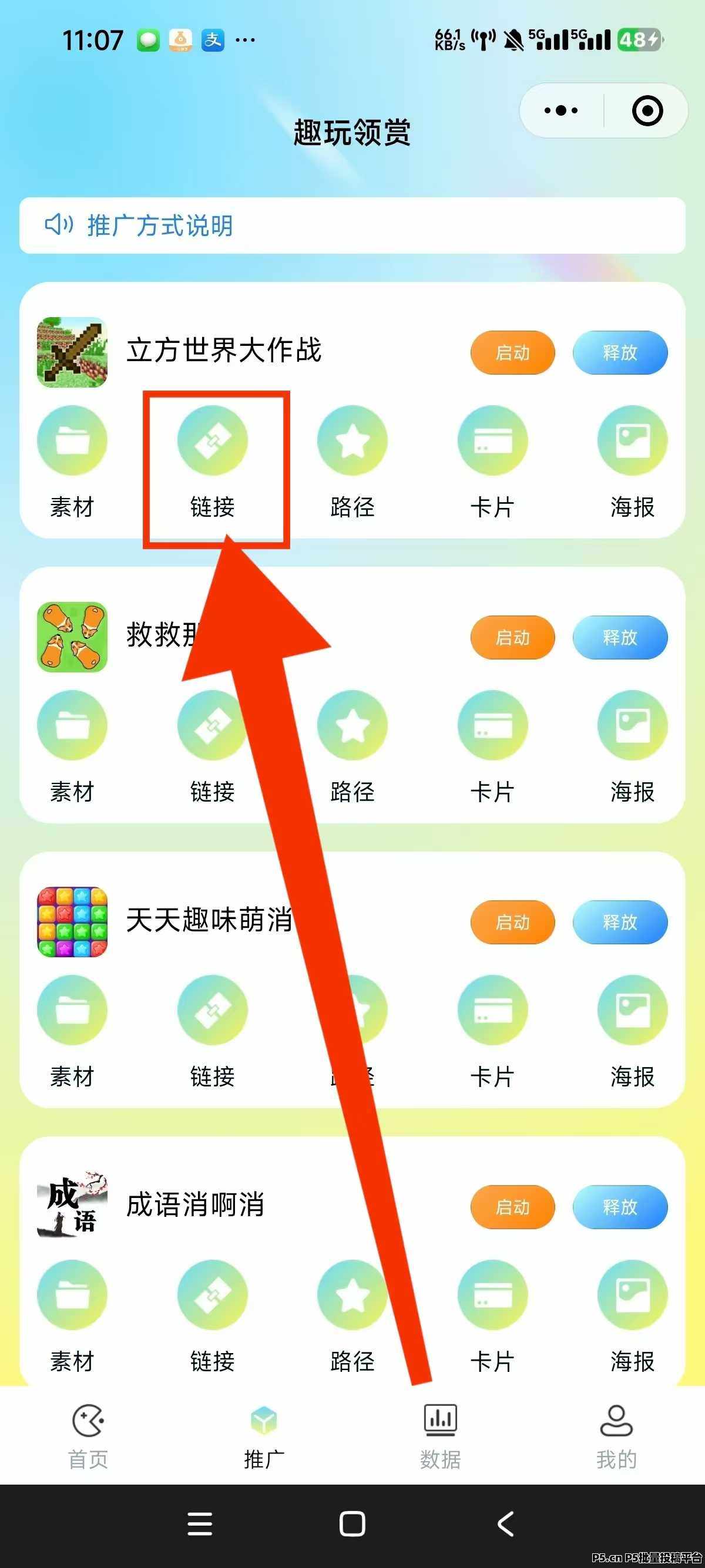Open 海报 under 天天趣味萌消

click(633, 1032)
